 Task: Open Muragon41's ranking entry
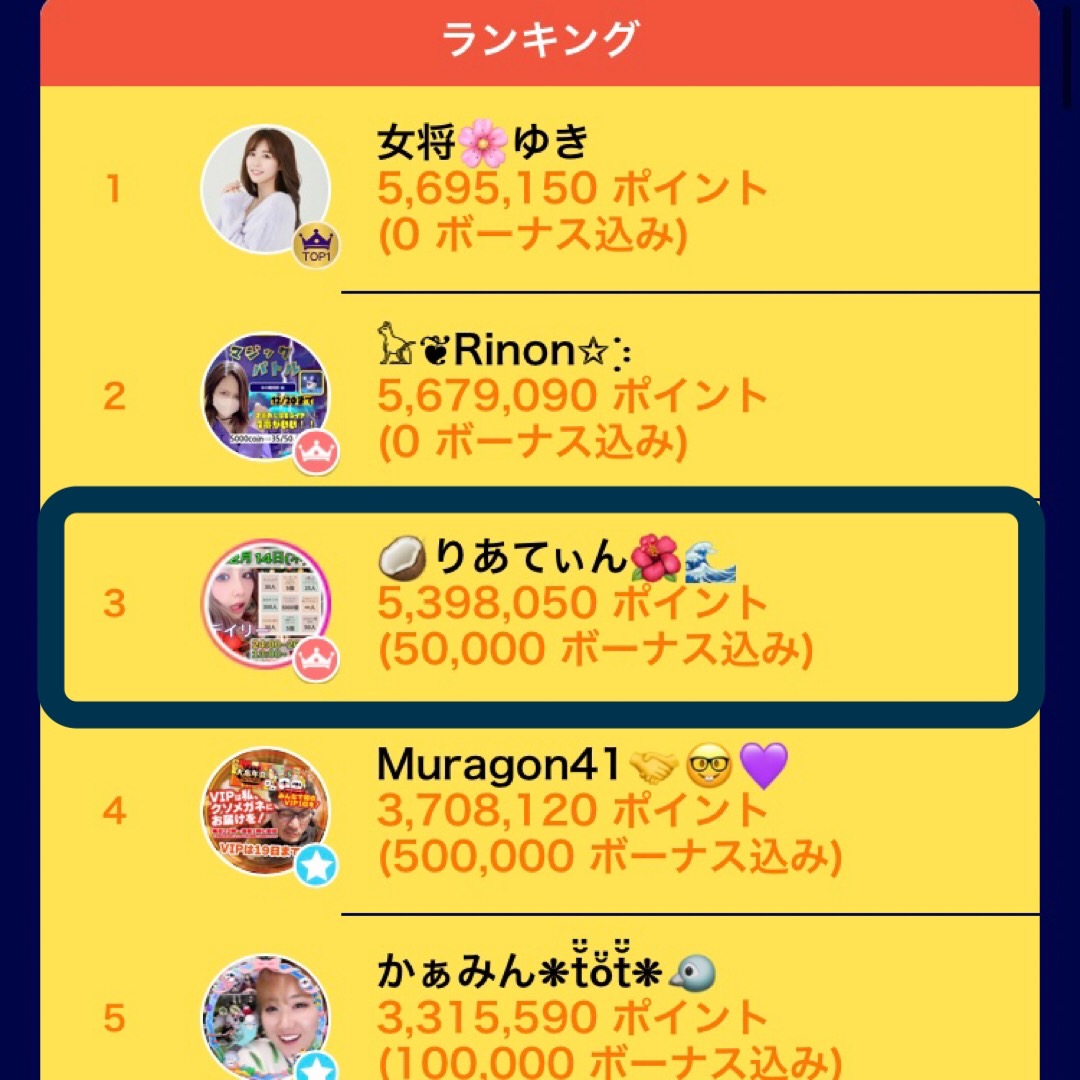pos(540,810)
